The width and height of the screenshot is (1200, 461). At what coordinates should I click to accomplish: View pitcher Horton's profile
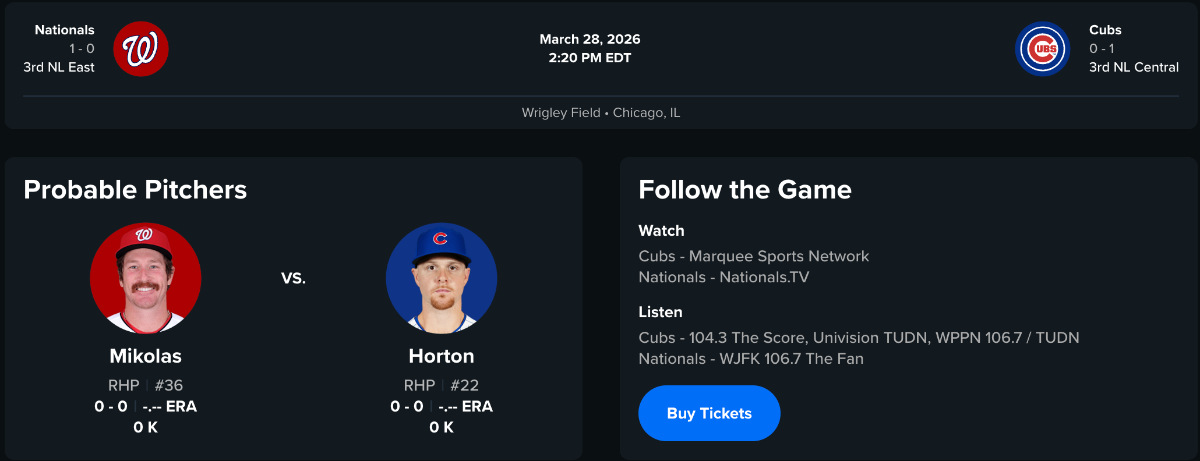[441, 356]
